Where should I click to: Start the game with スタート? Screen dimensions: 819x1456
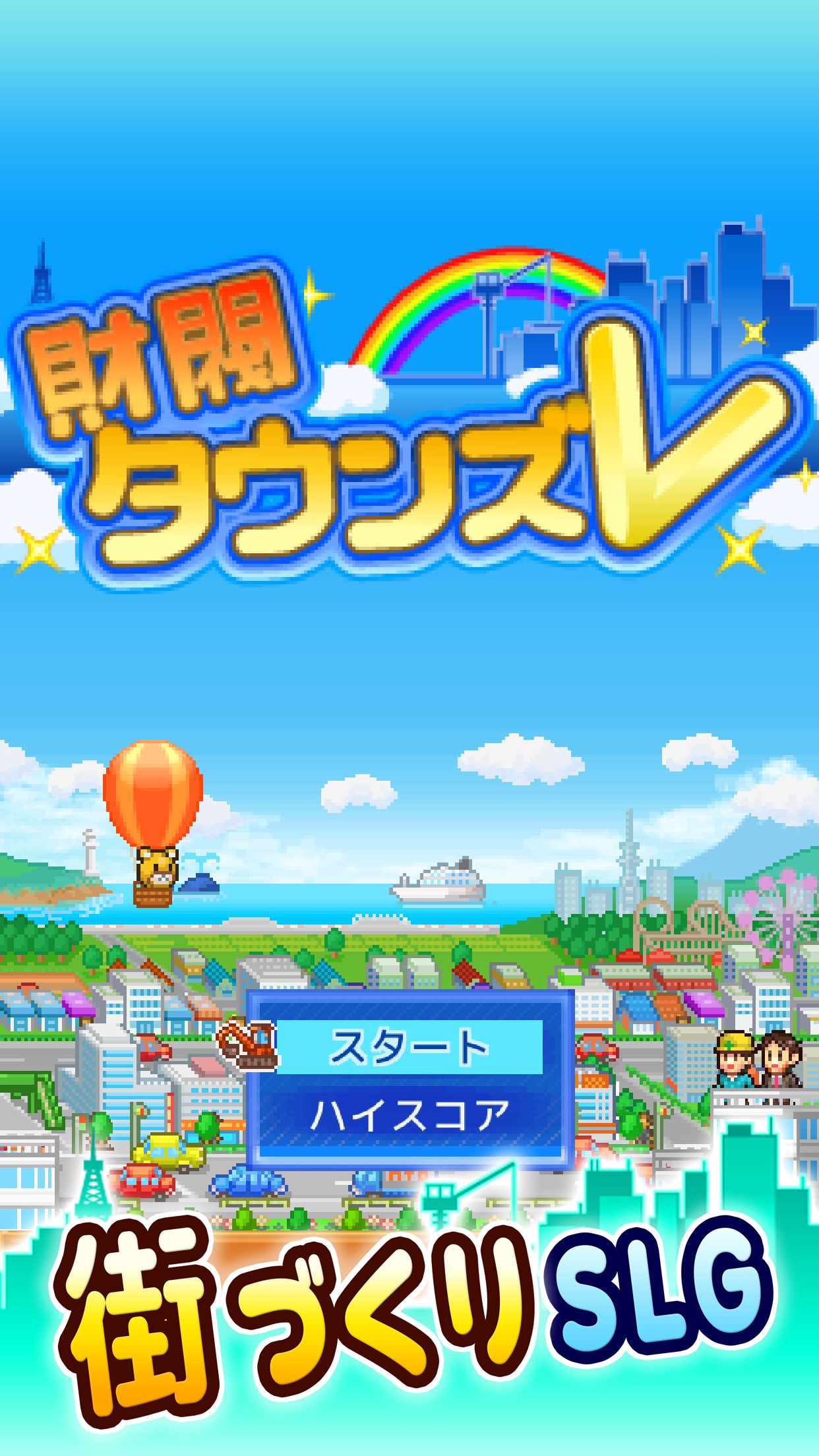pos(409,1046)
